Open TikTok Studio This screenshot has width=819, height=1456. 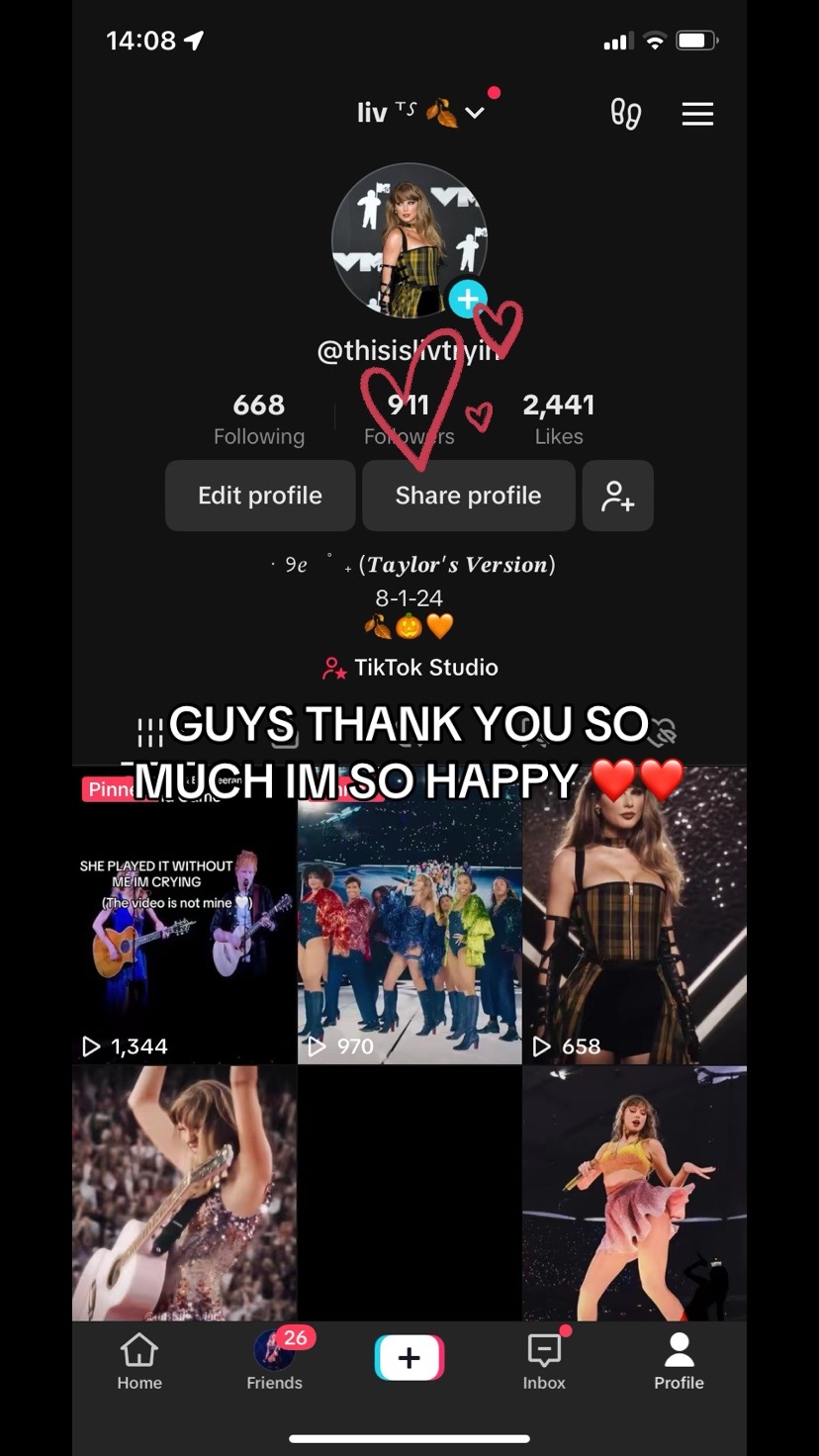pos(410,668)
